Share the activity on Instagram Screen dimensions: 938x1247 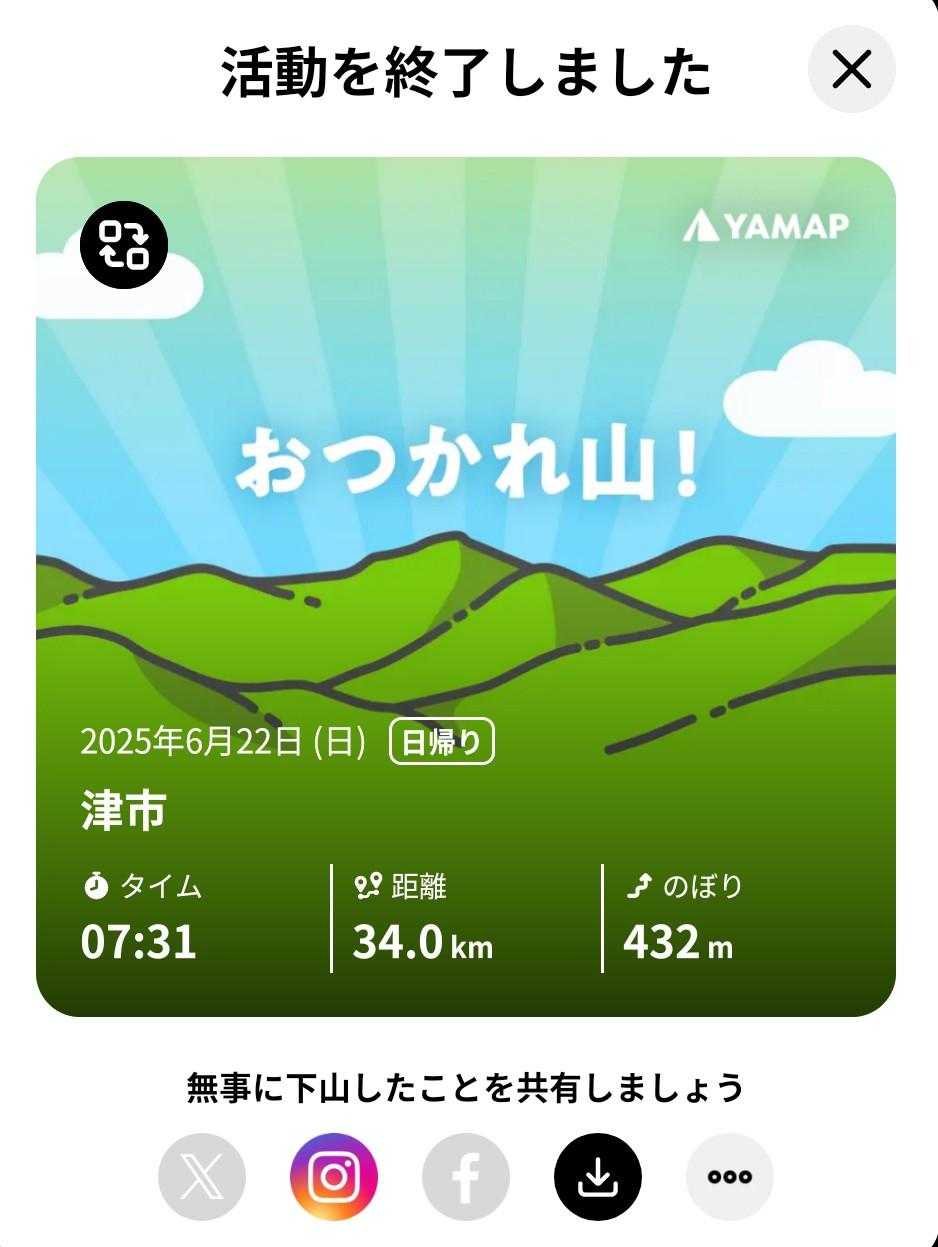tap(333, 1176)
